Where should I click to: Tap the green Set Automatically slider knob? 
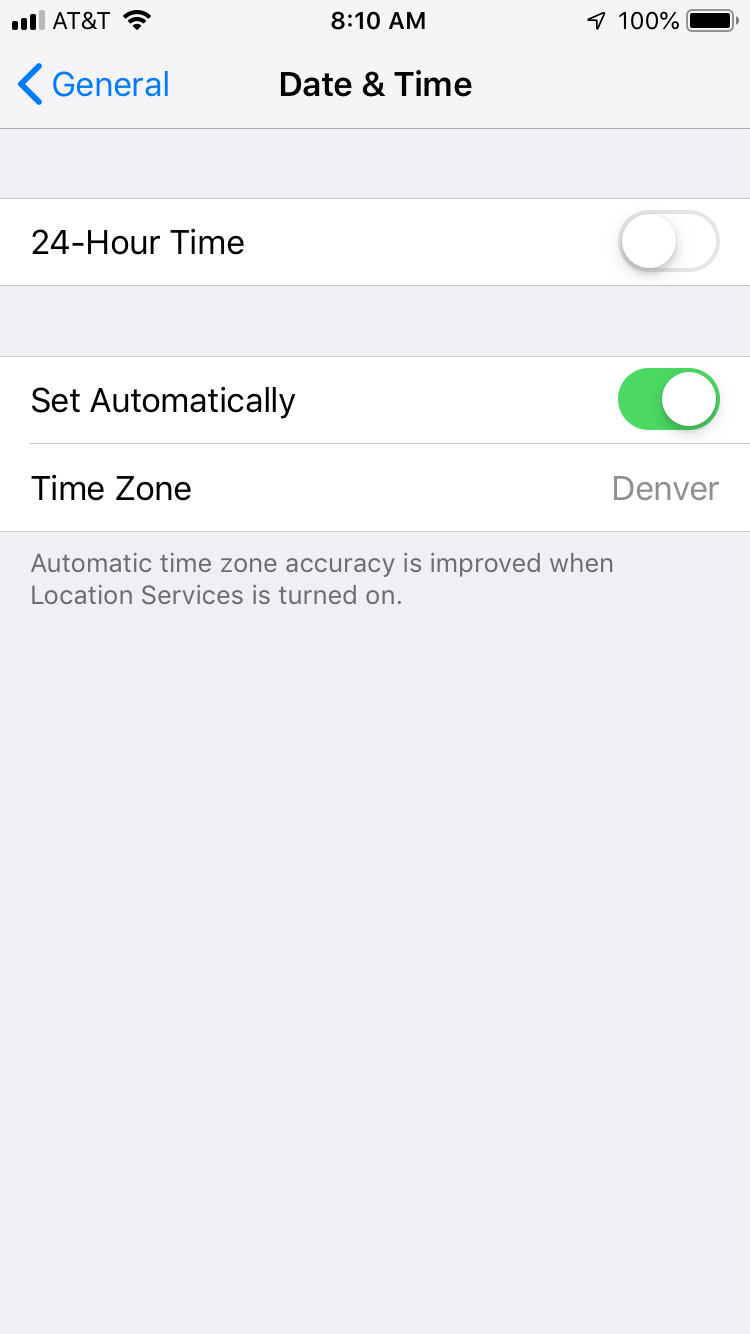point(688,399)
